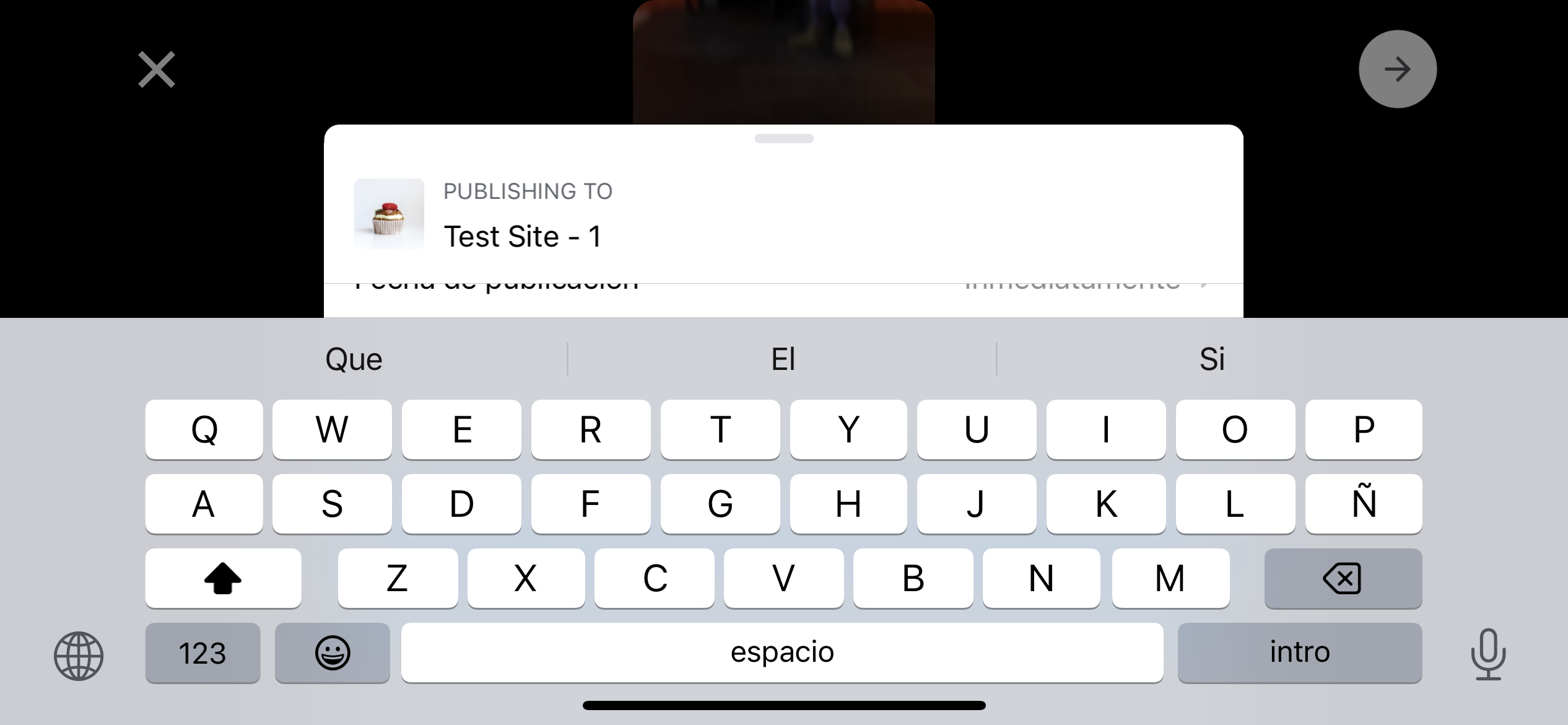Change keyboard language with globe key
Viewport: 1568px width, 725px height.
pyautogui.click(x=79, y=656)
